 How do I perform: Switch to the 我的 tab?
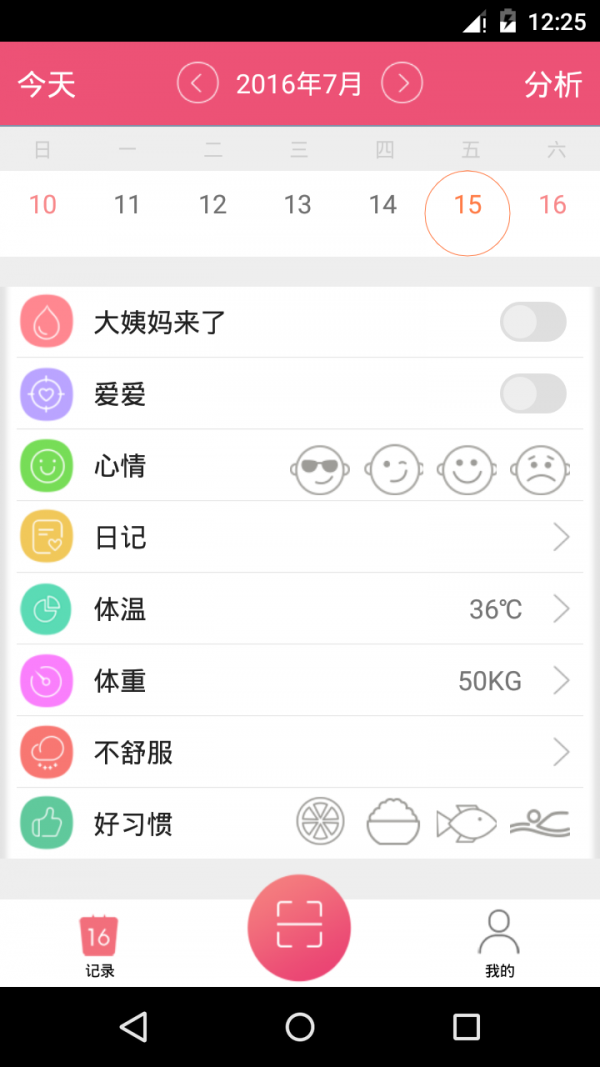point(499,944)
